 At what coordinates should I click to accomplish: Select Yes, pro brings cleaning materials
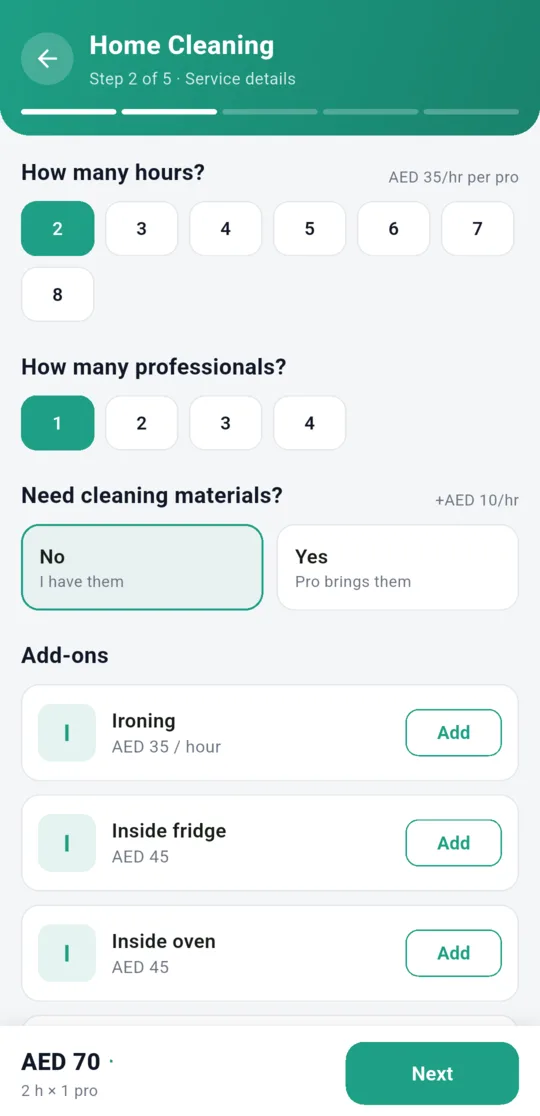tap(398, 567)
